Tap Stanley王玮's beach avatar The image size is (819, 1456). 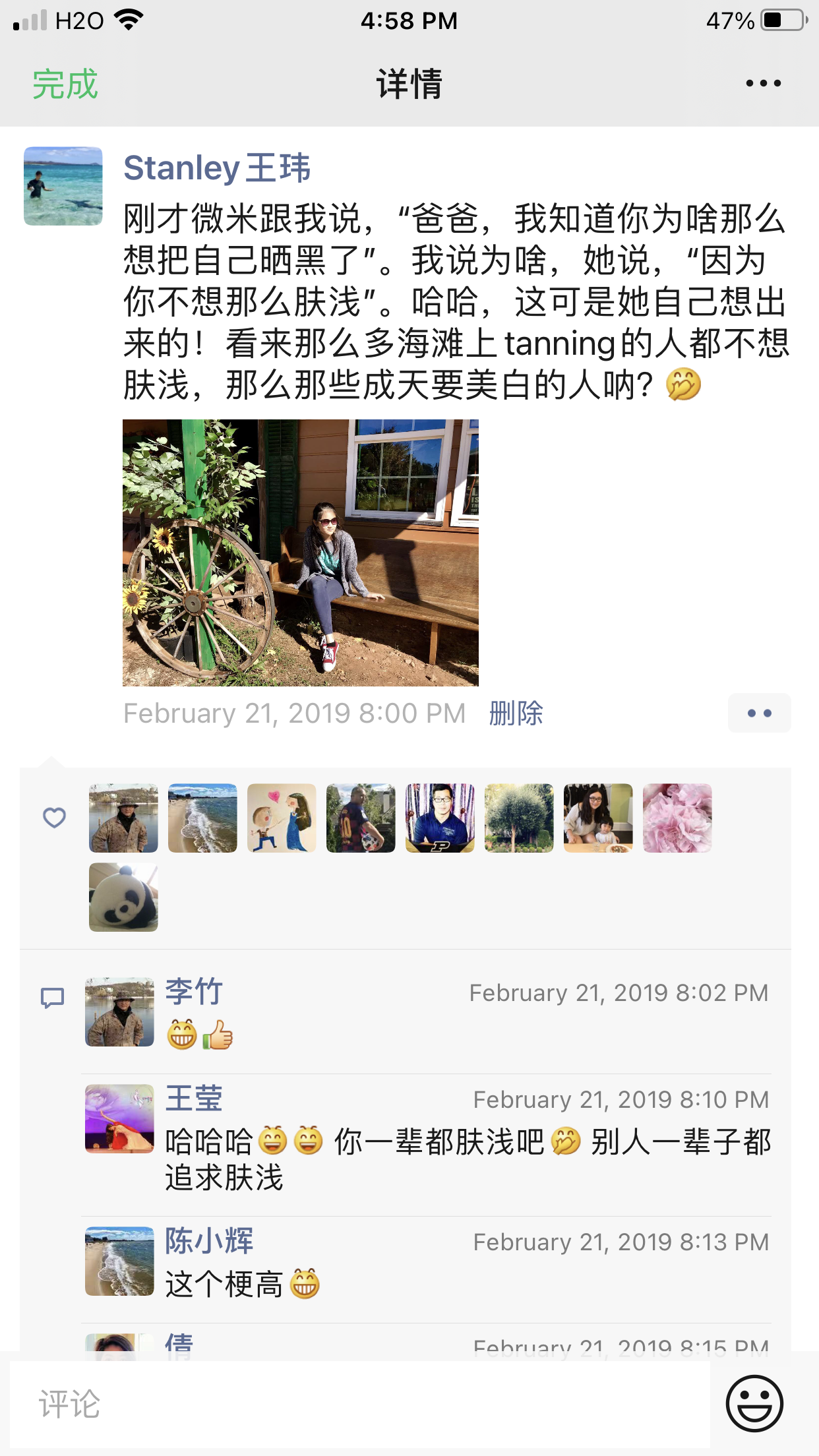pyautogui.click(x=63, y=186)
